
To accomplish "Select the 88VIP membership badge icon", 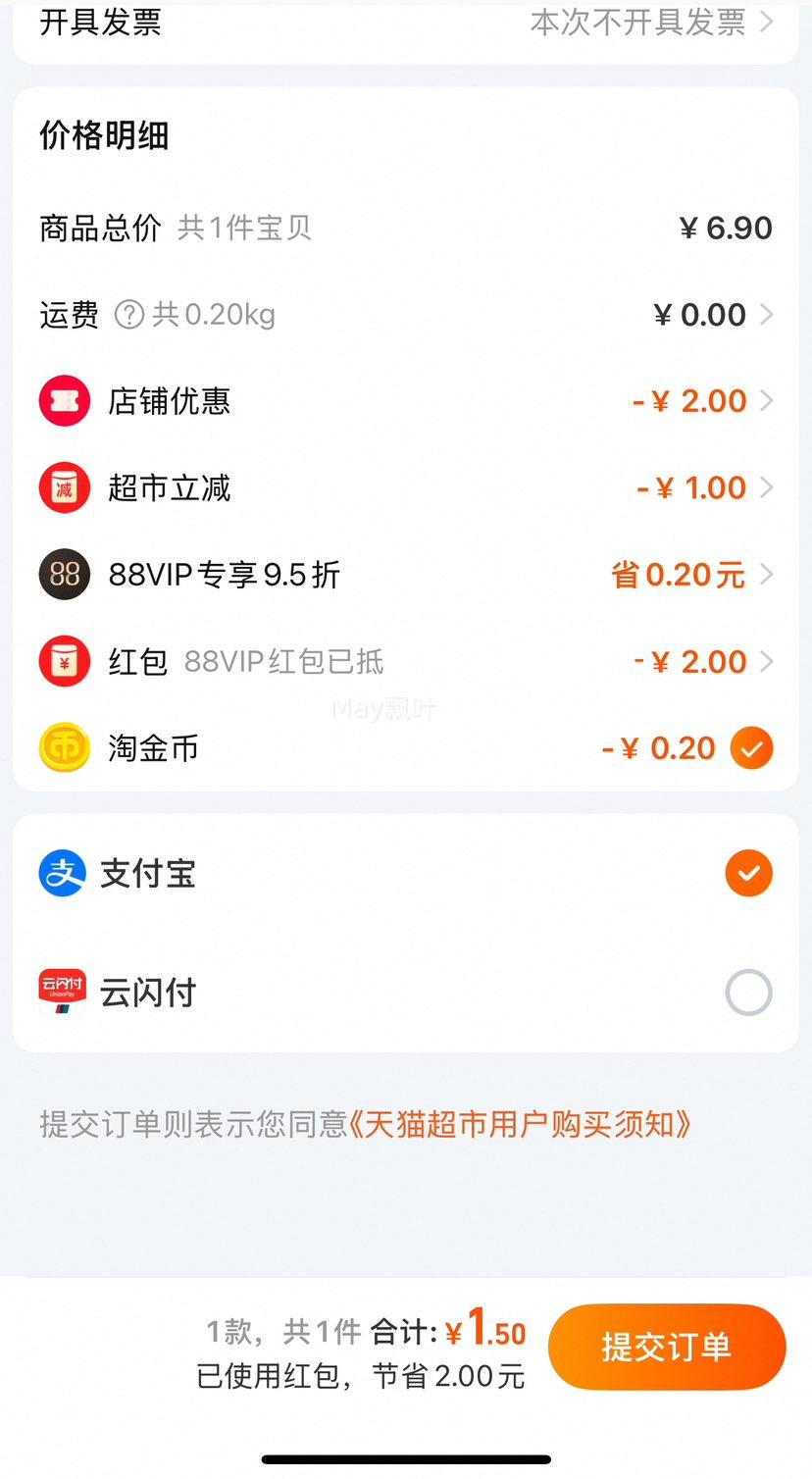I will click(64, 574).
